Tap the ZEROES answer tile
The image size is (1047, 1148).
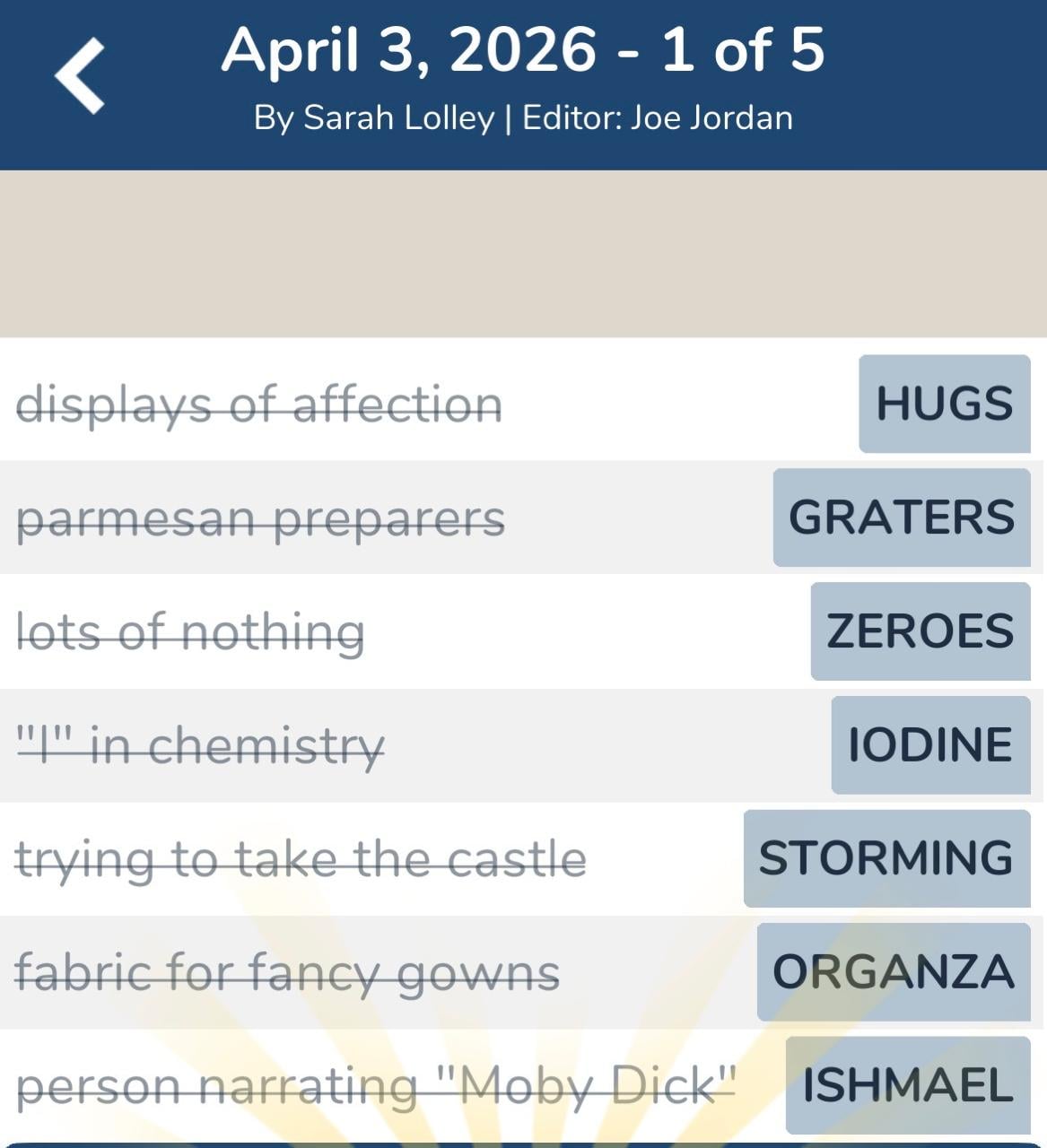tap(918, 631)
